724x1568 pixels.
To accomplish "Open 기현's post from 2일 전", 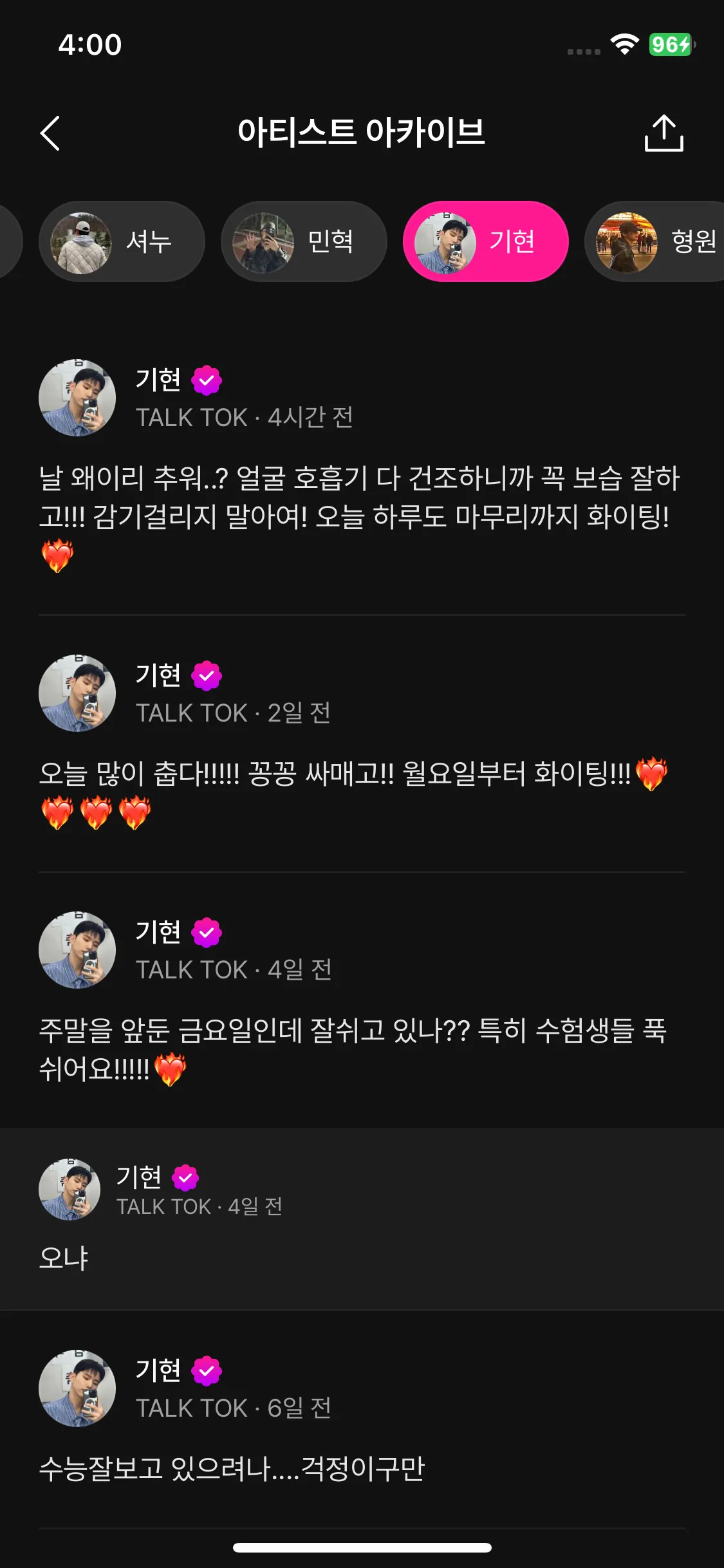I will [360, 773].
